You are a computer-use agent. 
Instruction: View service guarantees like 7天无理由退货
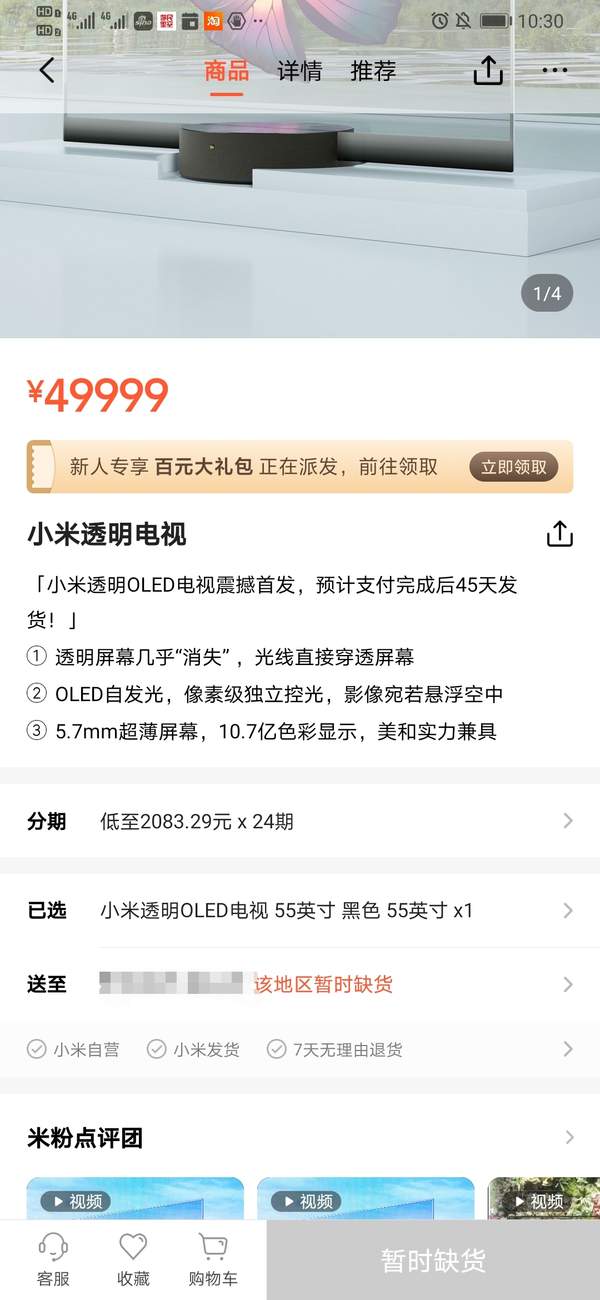pos(300,1049)
